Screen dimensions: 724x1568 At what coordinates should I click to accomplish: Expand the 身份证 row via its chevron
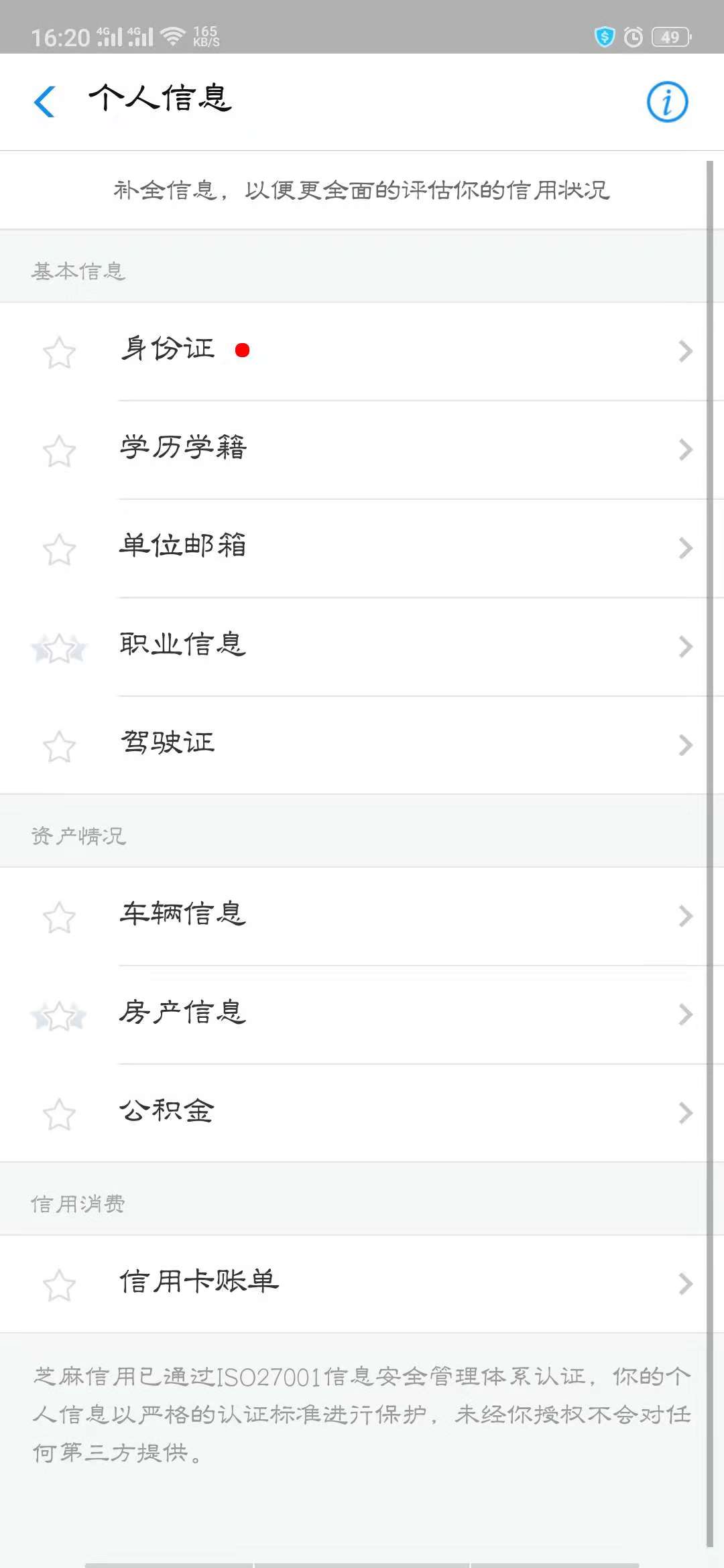pyautogui.click(x=685, y=350)
